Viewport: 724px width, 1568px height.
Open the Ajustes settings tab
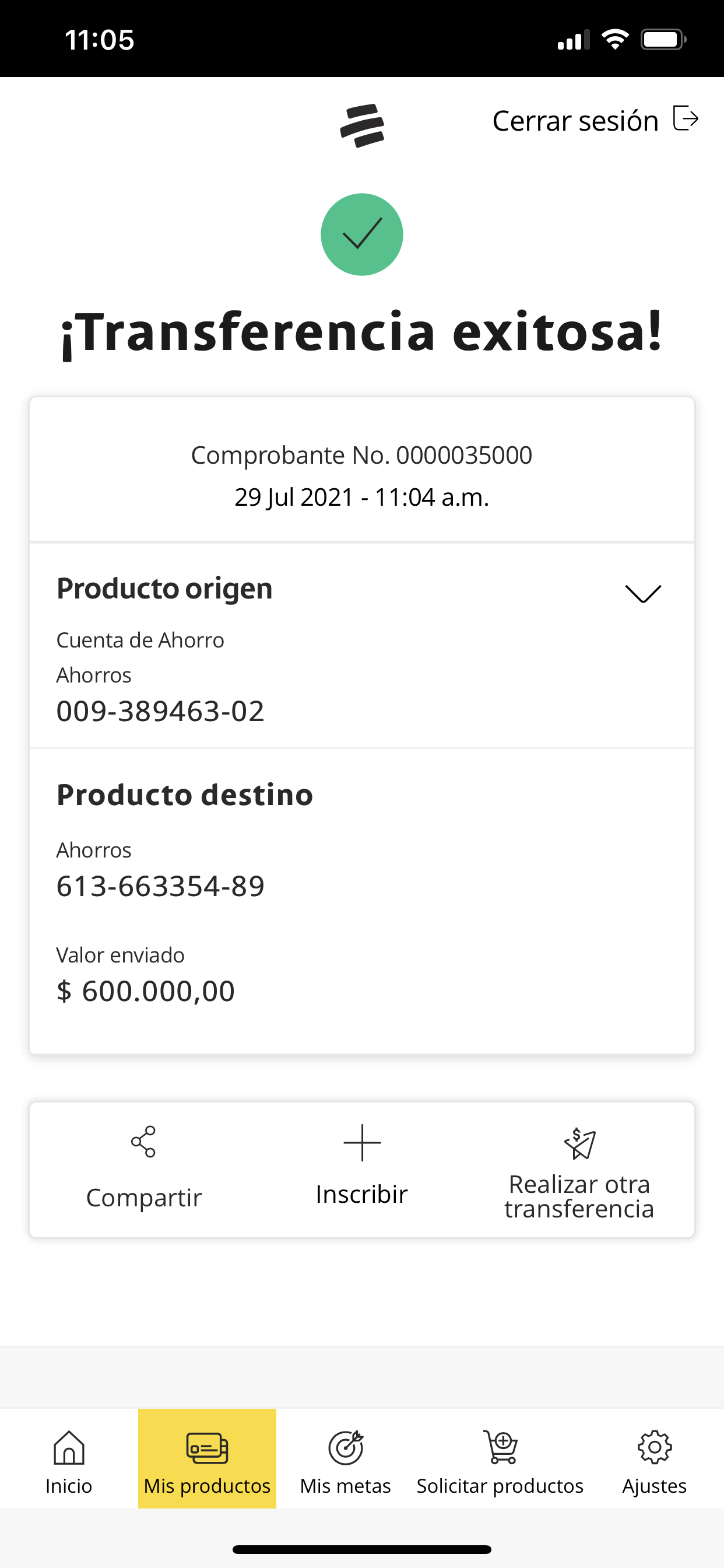654,1459
